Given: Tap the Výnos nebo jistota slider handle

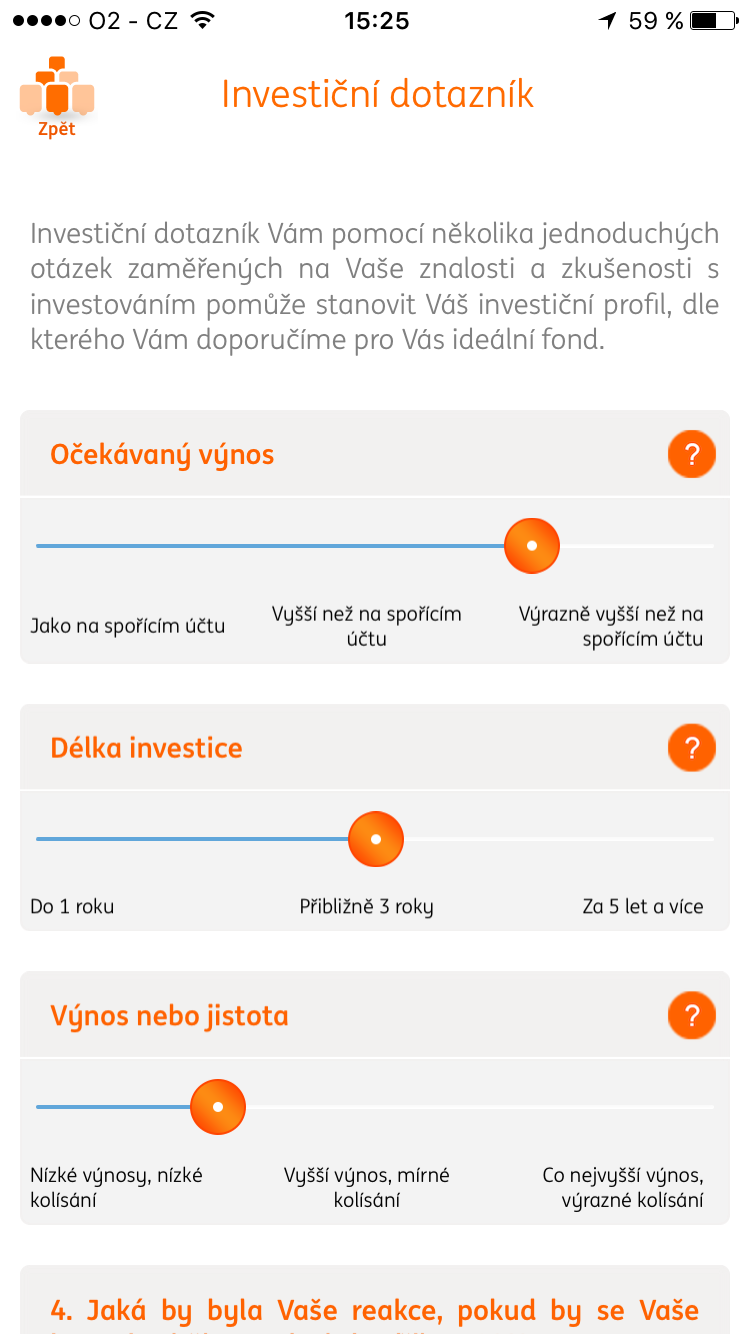Looking at the screenshot, I should pos(218,1107).
